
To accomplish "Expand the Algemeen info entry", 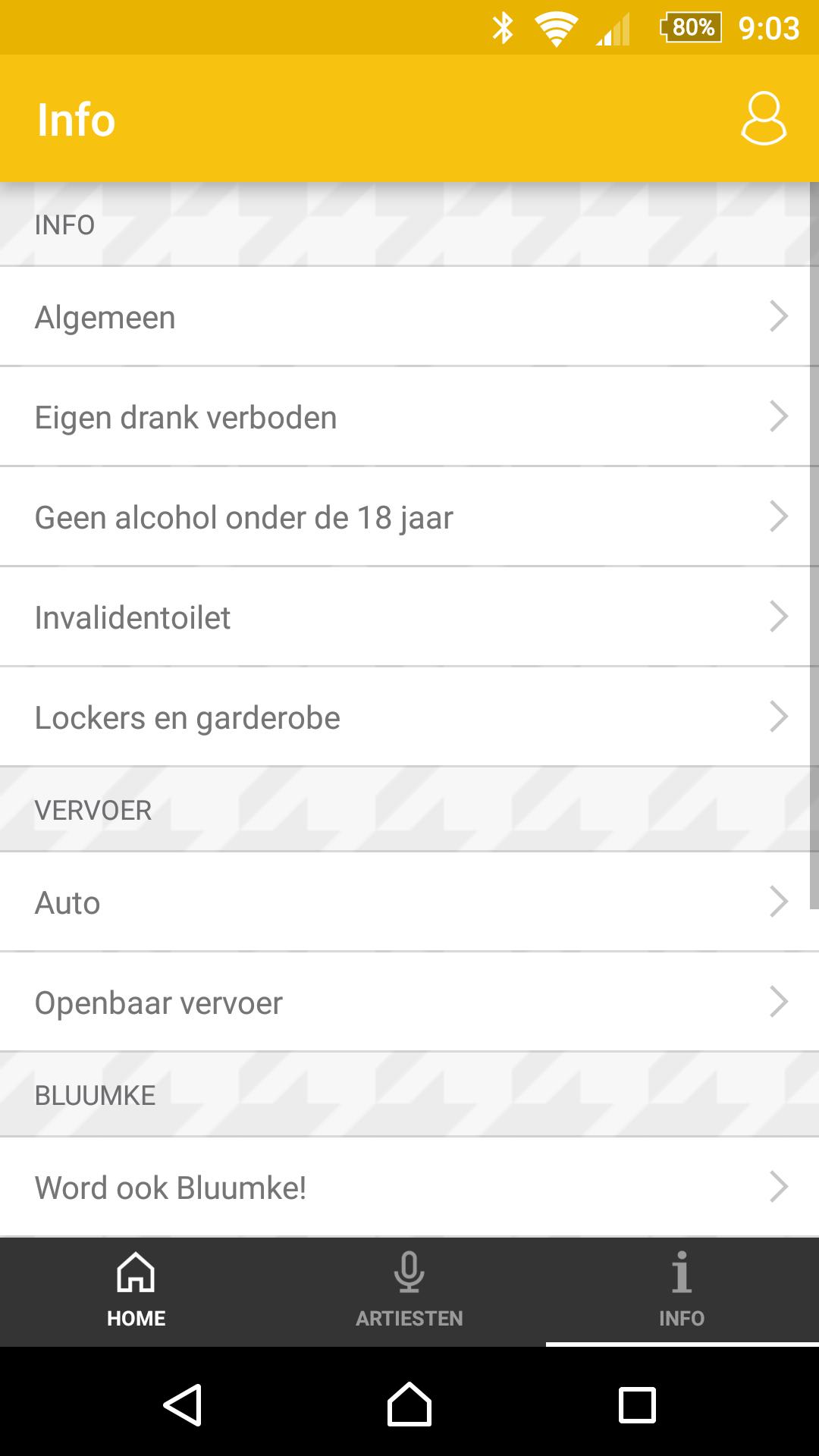I will click(409, 317).
